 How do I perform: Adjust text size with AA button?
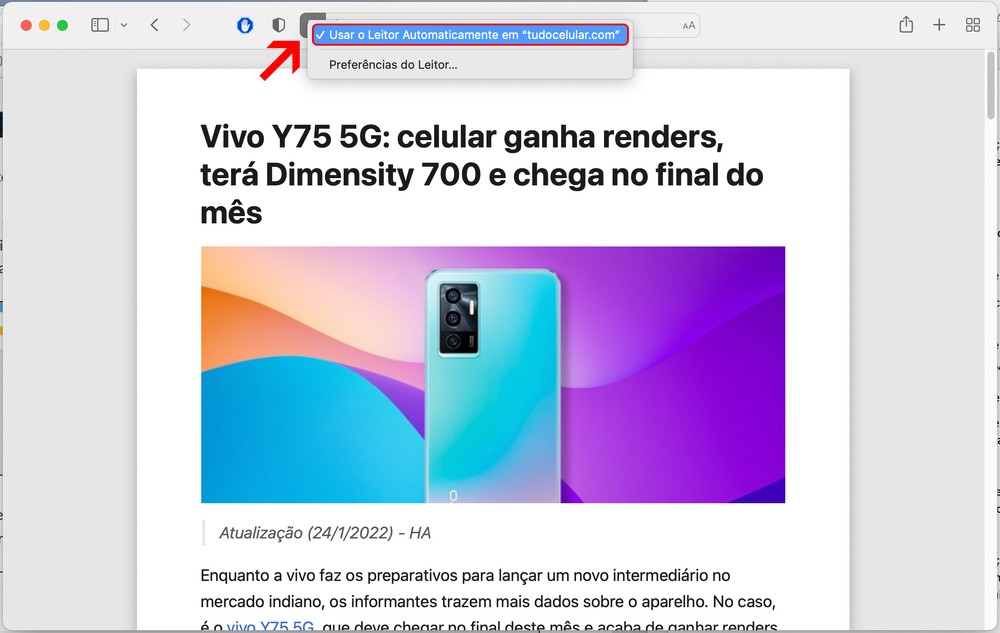tap(689, 26)
